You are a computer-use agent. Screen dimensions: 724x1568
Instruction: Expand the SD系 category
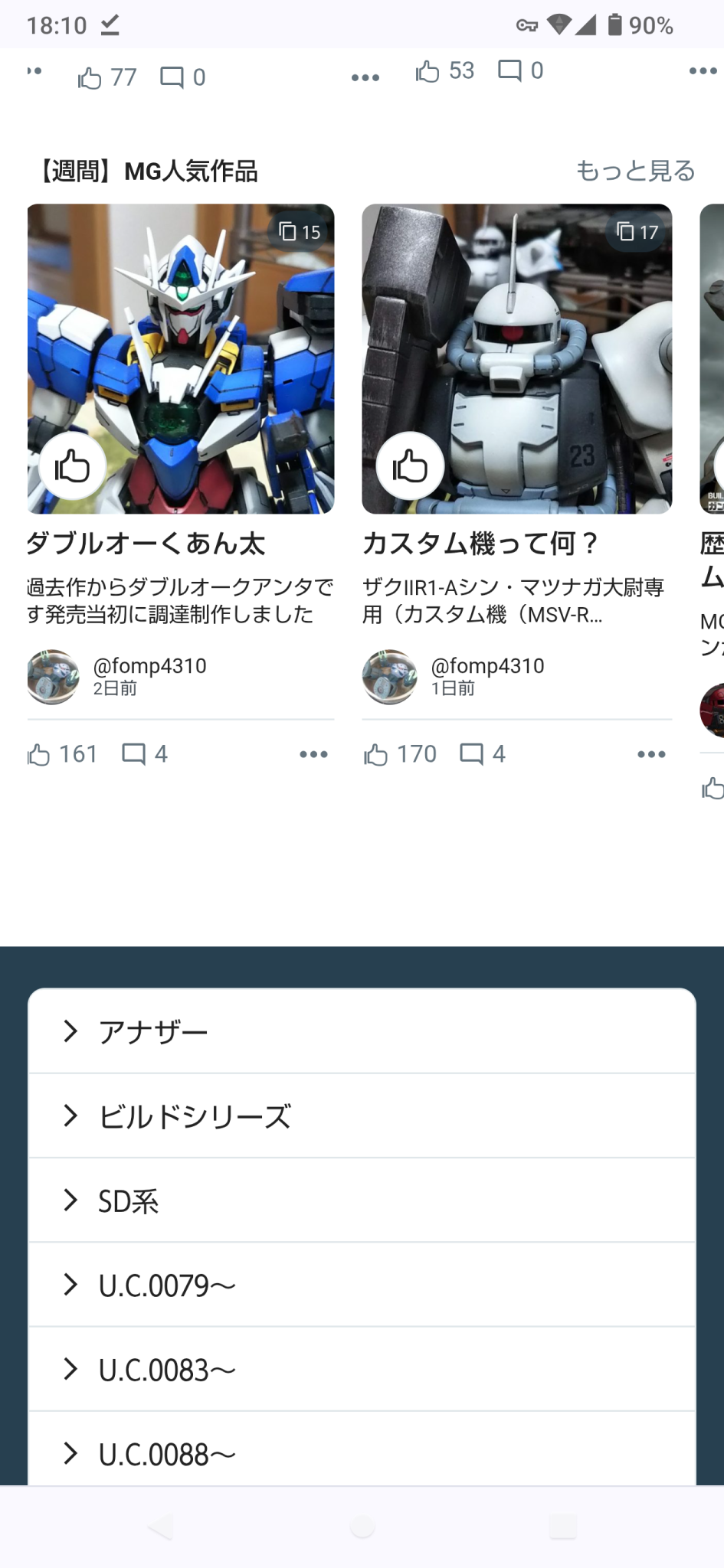(x=362, y=1200)
